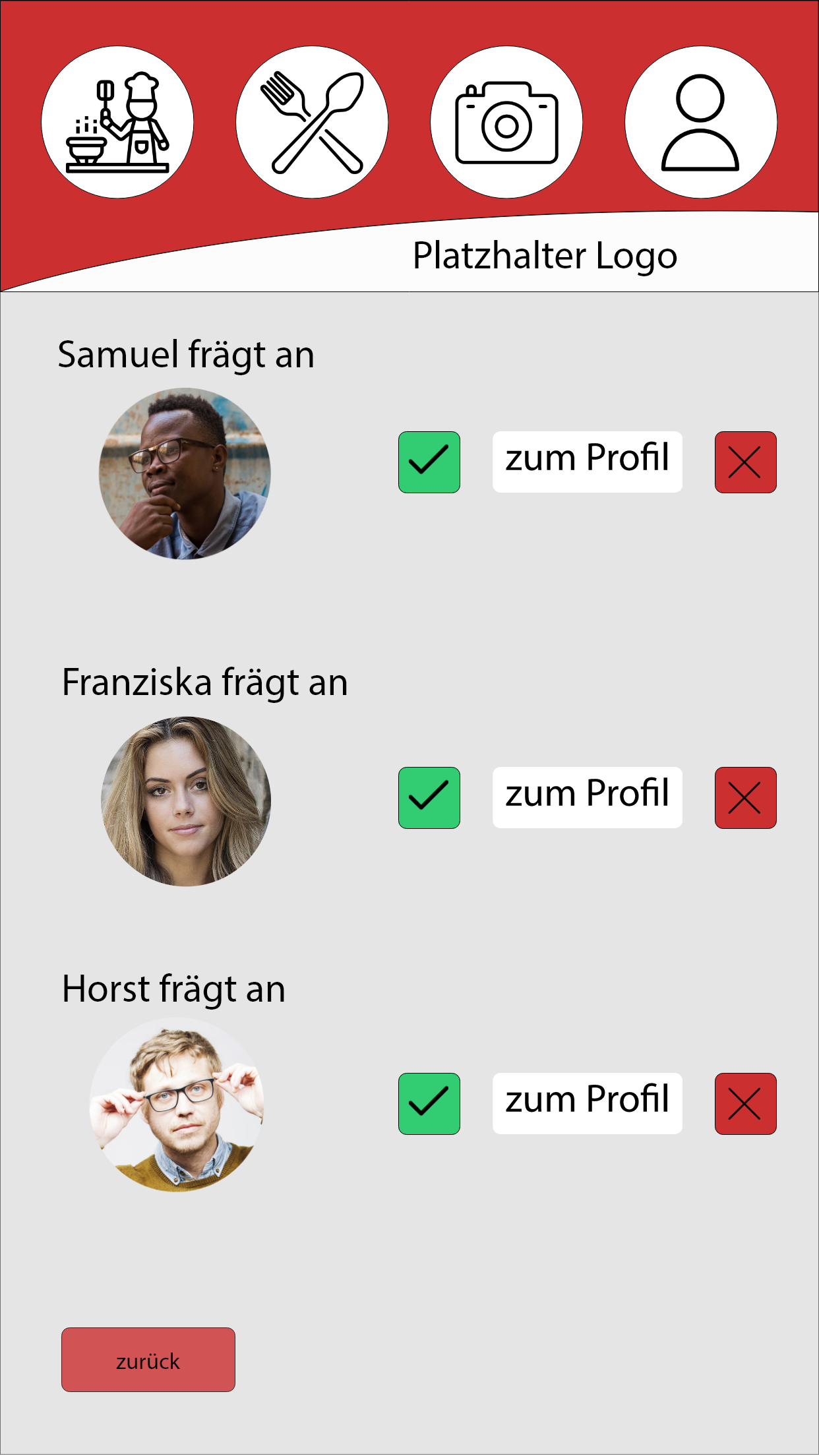
Task: Open Horst's profile with zum Profil
Action: point(587,1103)
